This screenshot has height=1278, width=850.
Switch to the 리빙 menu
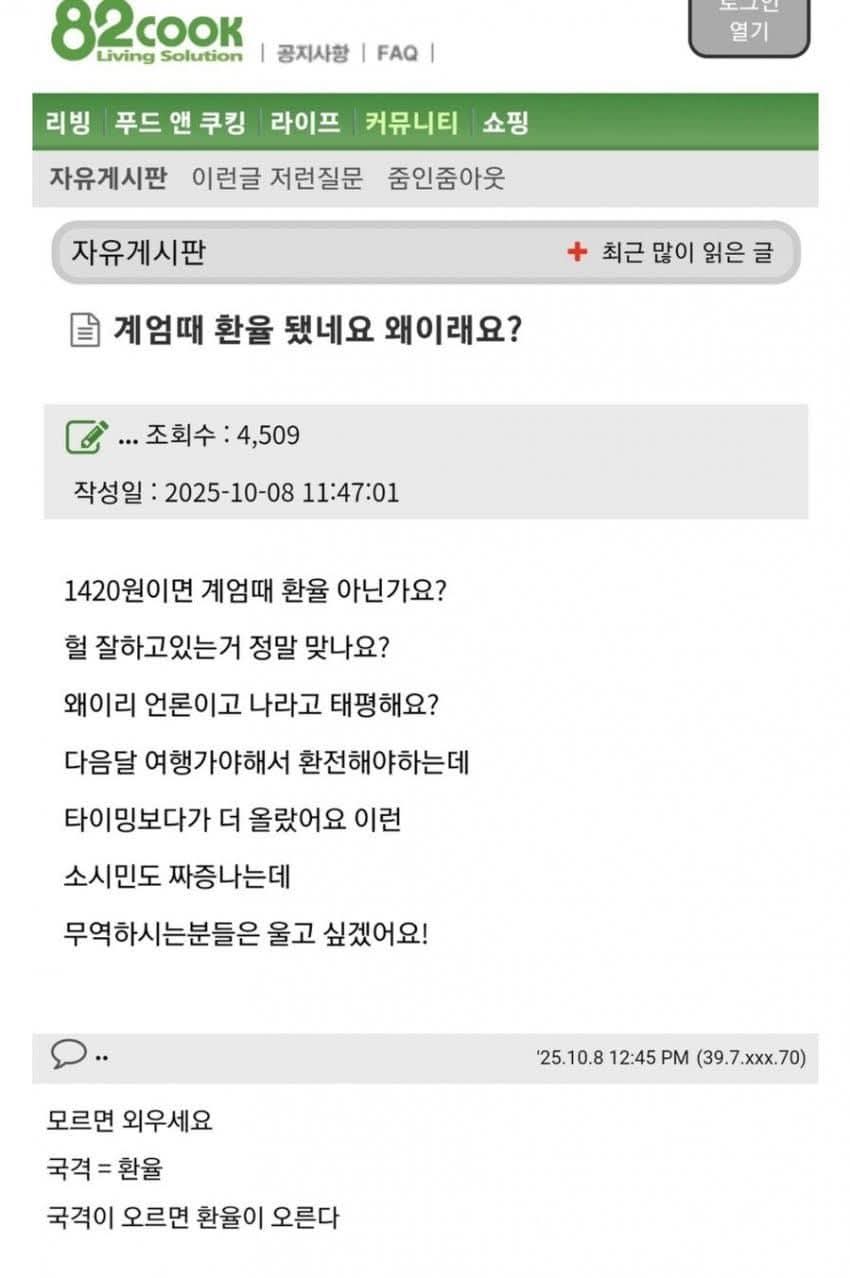point(68,123)
